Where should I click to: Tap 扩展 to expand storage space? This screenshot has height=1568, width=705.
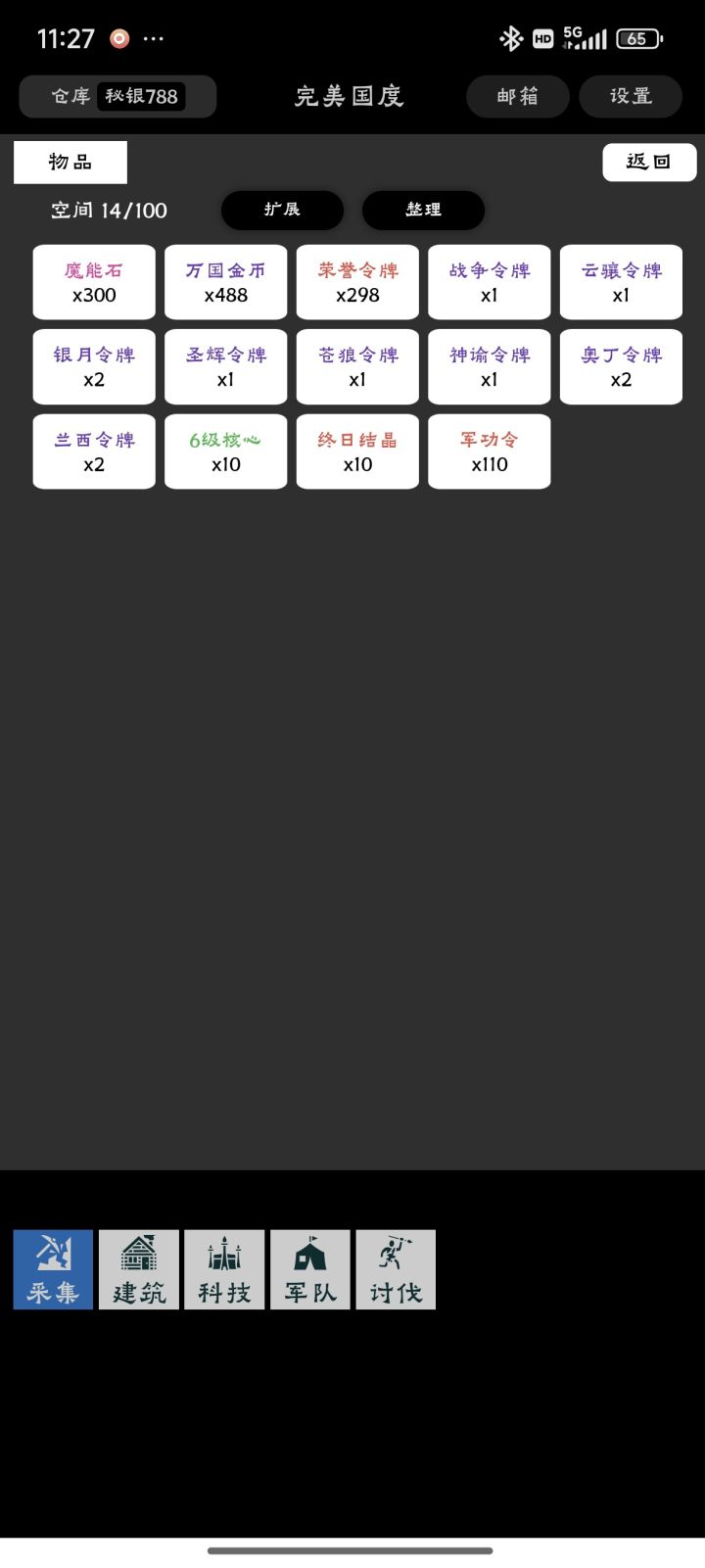point(282,210)
